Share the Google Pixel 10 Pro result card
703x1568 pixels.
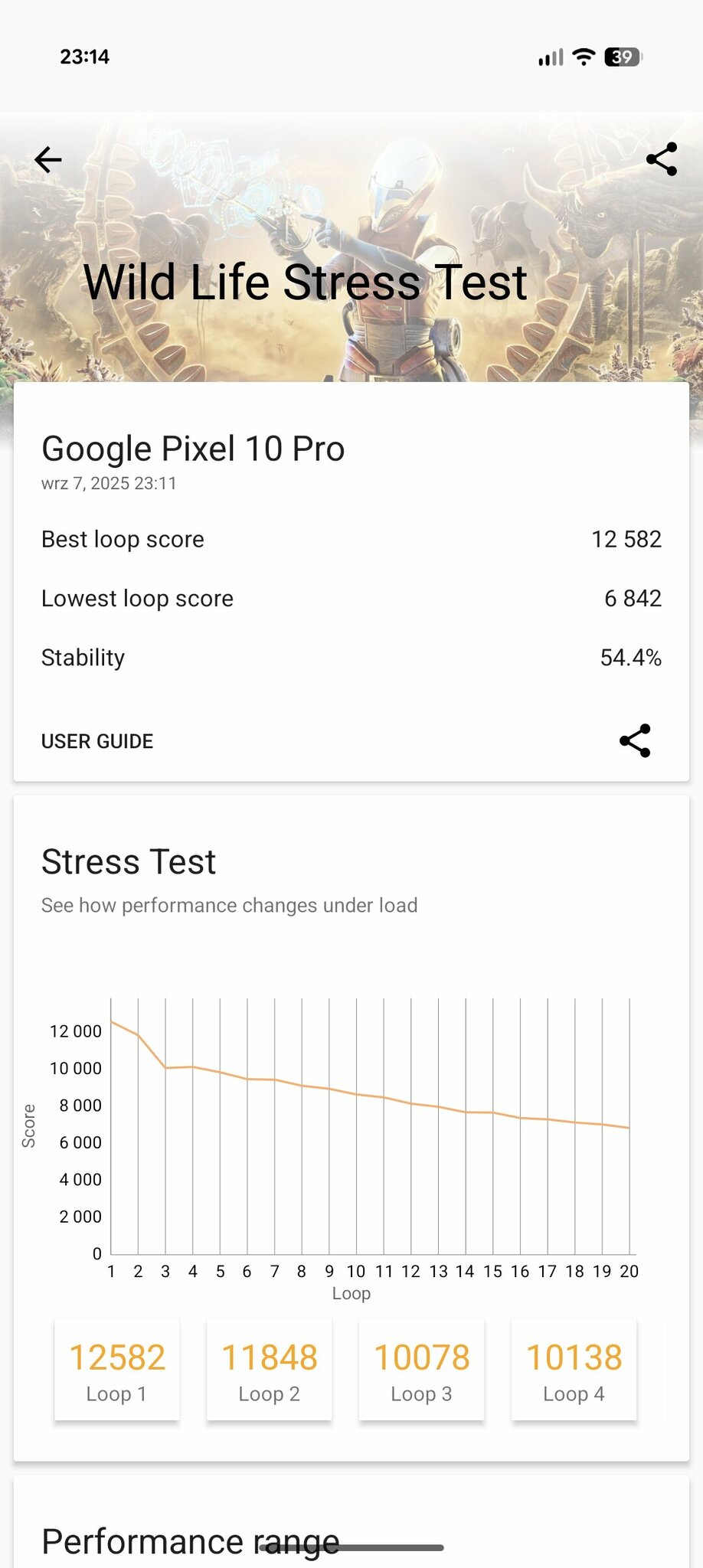tap(635, 740)
